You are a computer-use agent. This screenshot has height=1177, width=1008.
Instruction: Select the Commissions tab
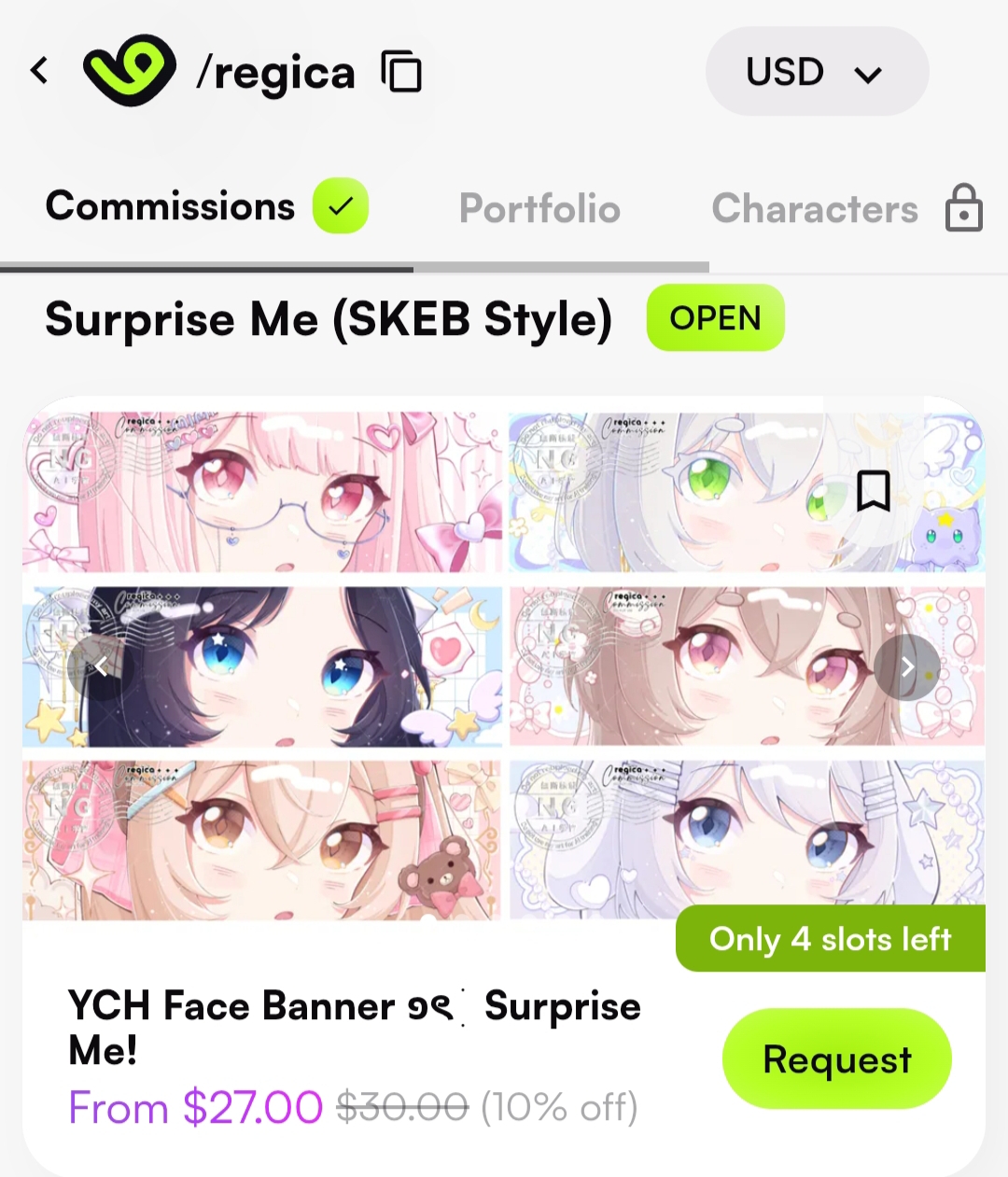[x=171, y=206]
